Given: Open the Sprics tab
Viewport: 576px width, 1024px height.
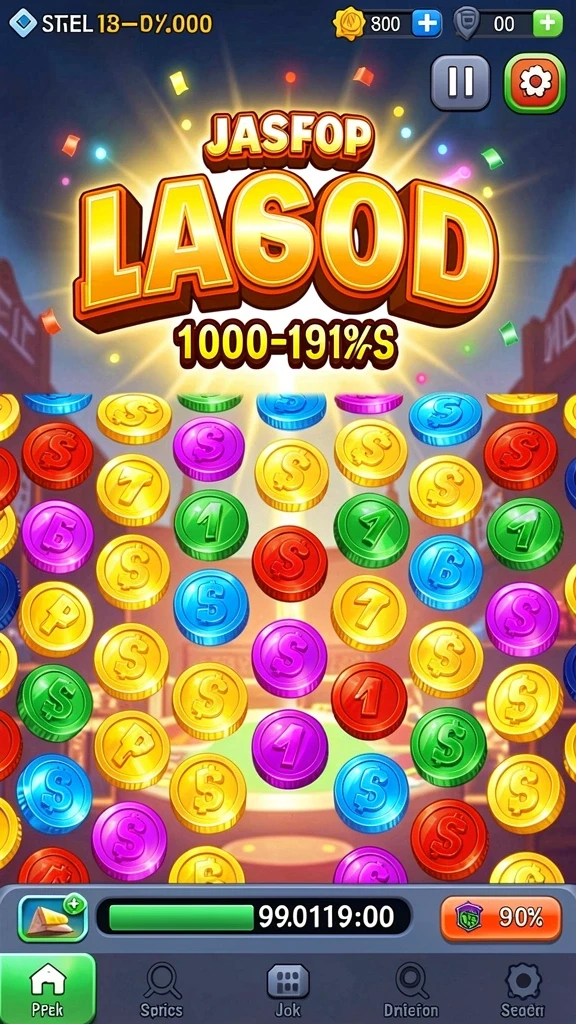Looking at the screenshot, I should point(162,990).
